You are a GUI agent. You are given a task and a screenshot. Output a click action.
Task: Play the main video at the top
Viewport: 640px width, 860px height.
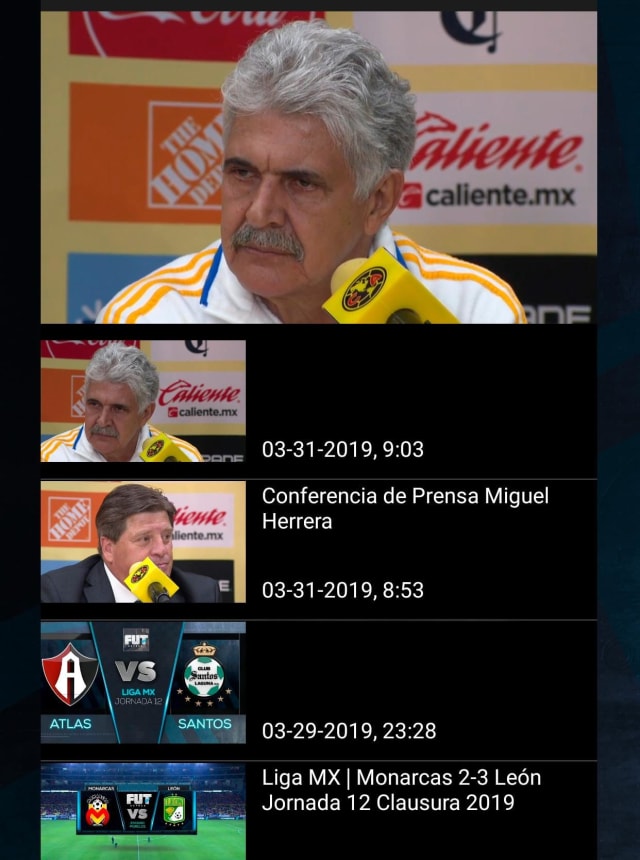pos(318,167)
